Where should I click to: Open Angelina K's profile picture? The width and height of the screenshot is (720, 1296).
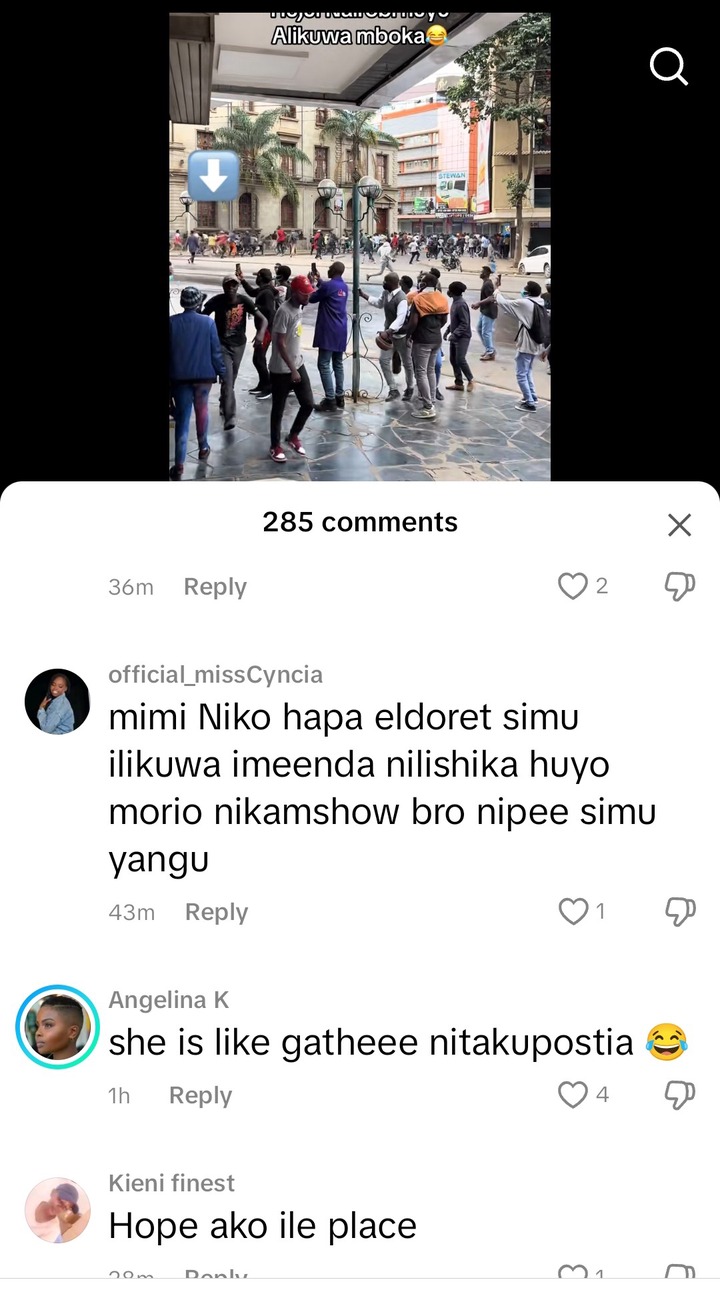57,1027
